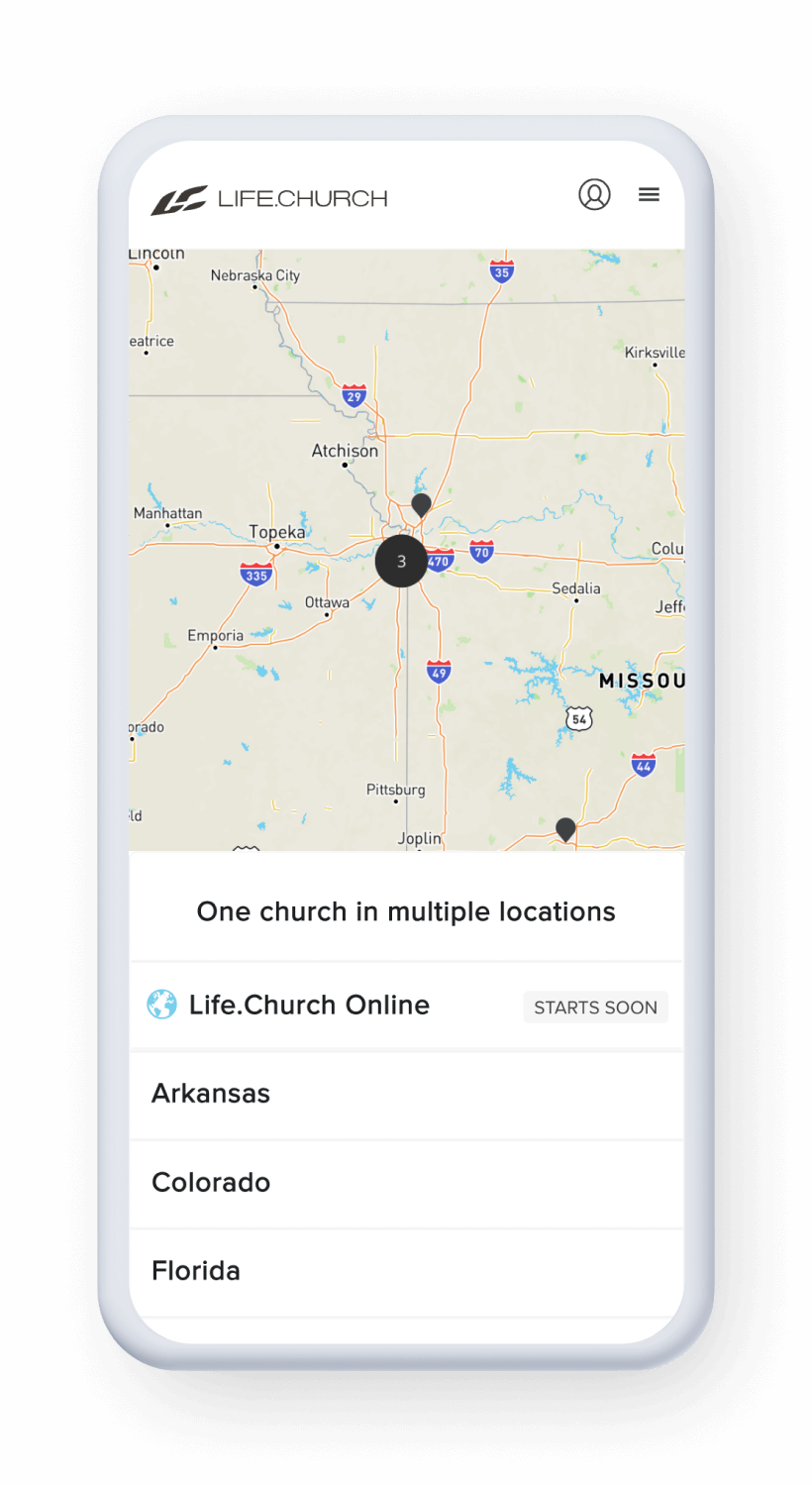This screenshot has height=1486, width=812.
Task: Open Life.Church Online
Action: tap(406, 1006)
